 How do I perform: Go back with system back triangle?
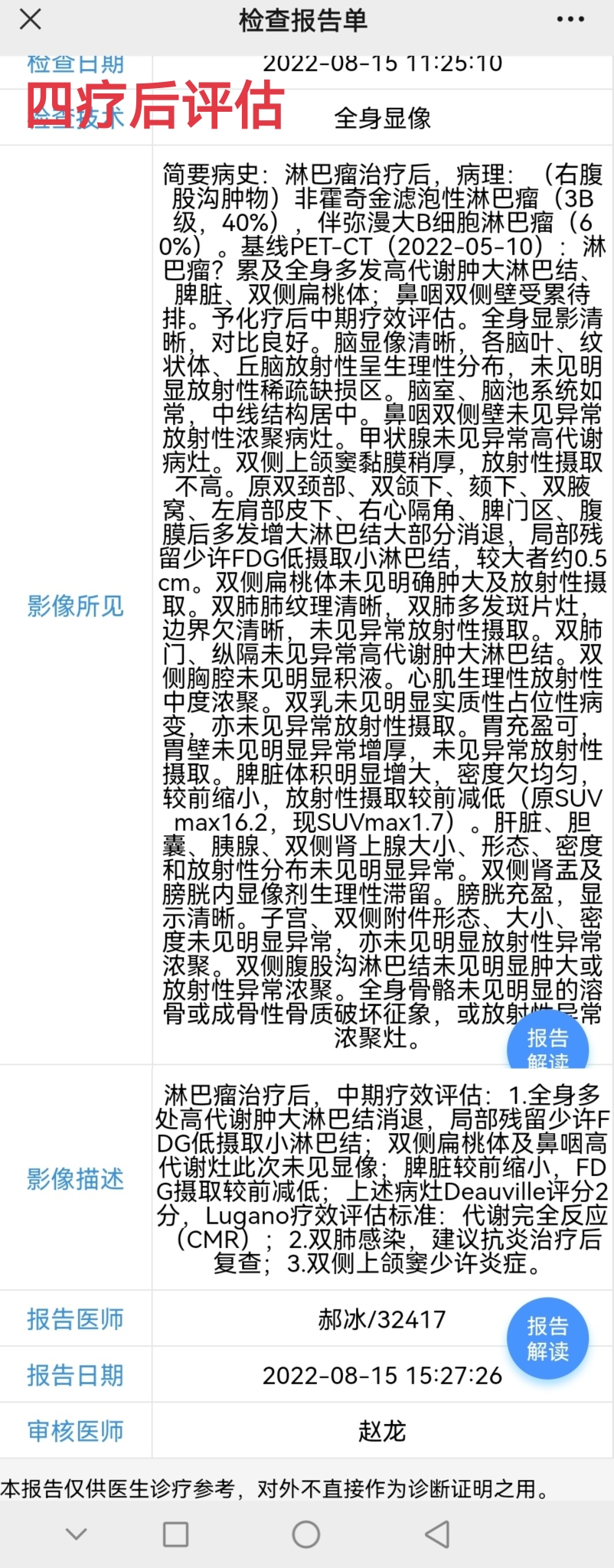coord(437,1534)
